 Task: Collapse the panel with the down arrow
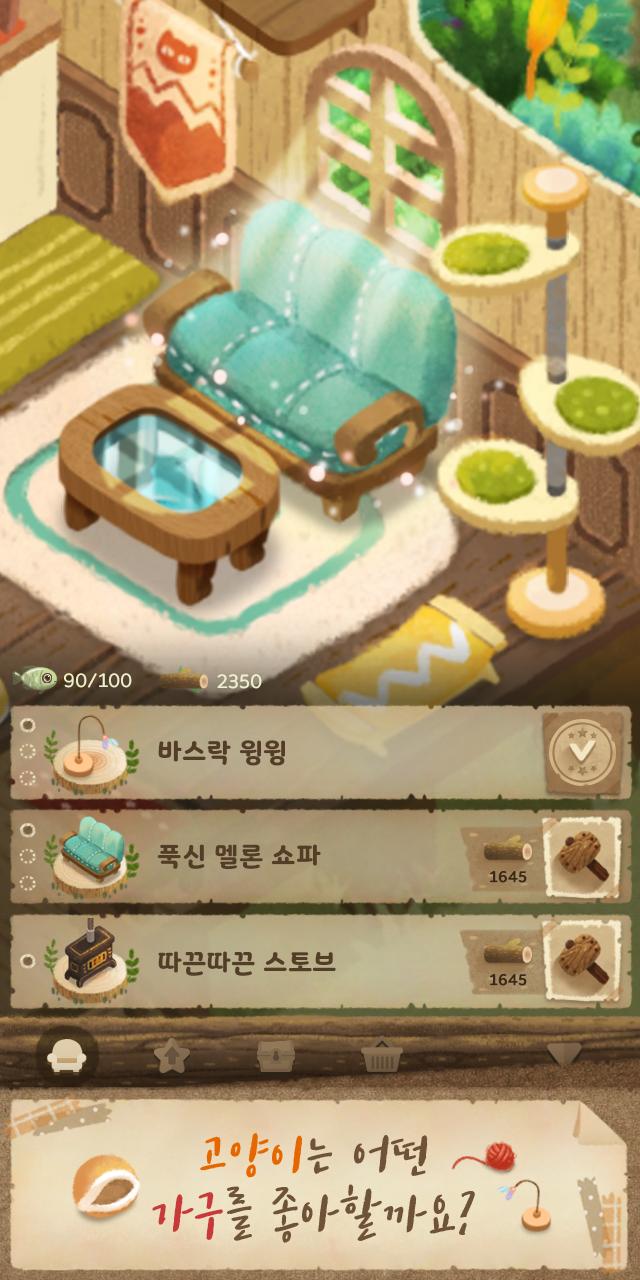564,1054
